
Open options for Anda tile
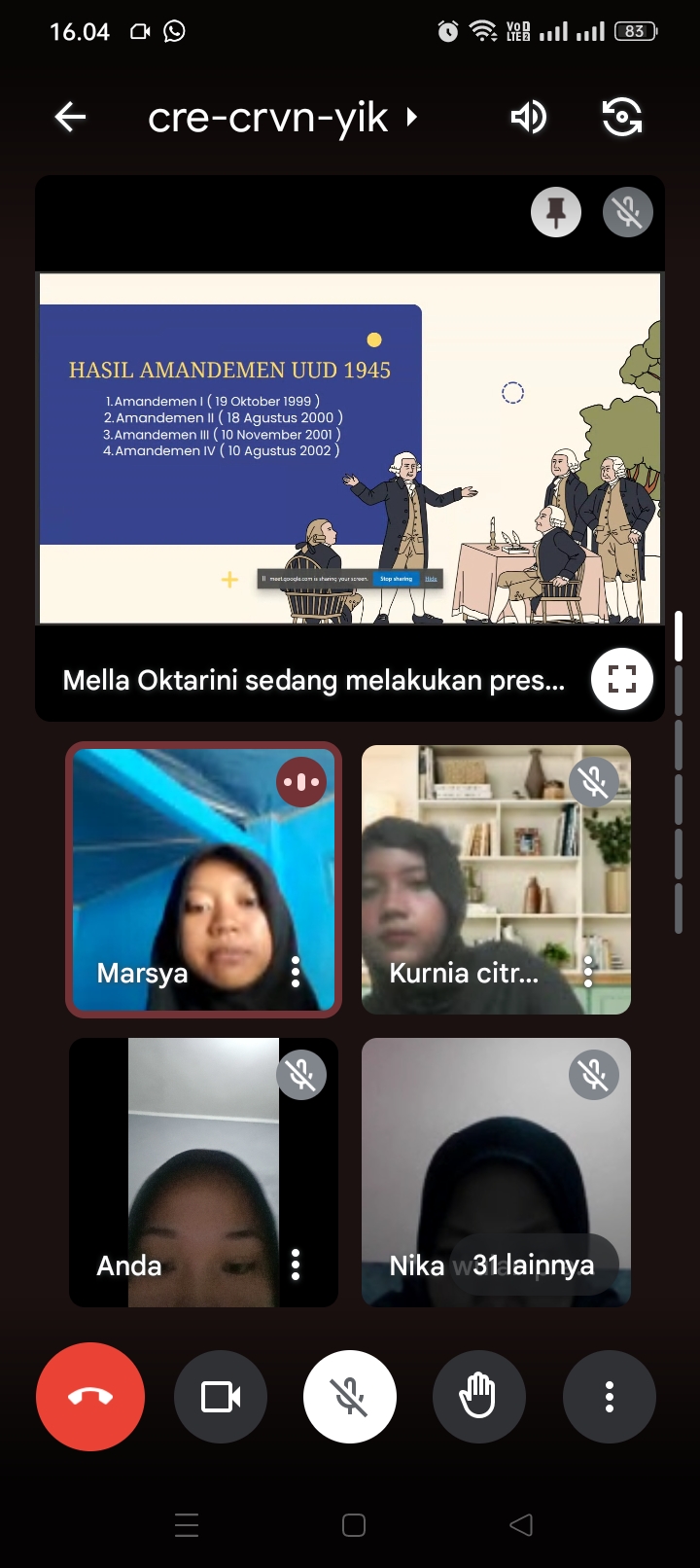296,1265
